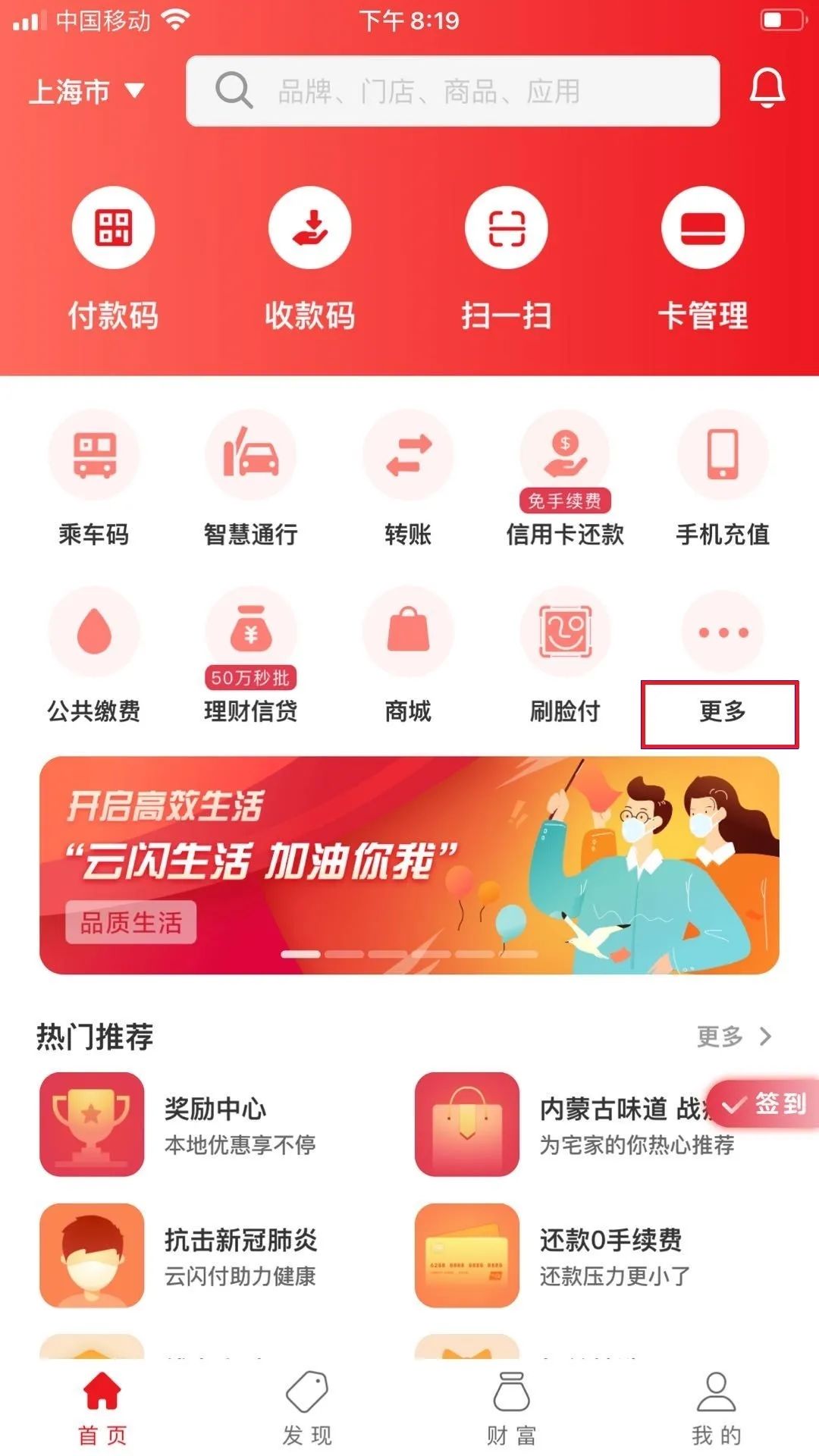Image resolution: width=819 pixels, height=1456 pixels.
Task: Change city from 上海市 dropdown
Action: [86, 92]
